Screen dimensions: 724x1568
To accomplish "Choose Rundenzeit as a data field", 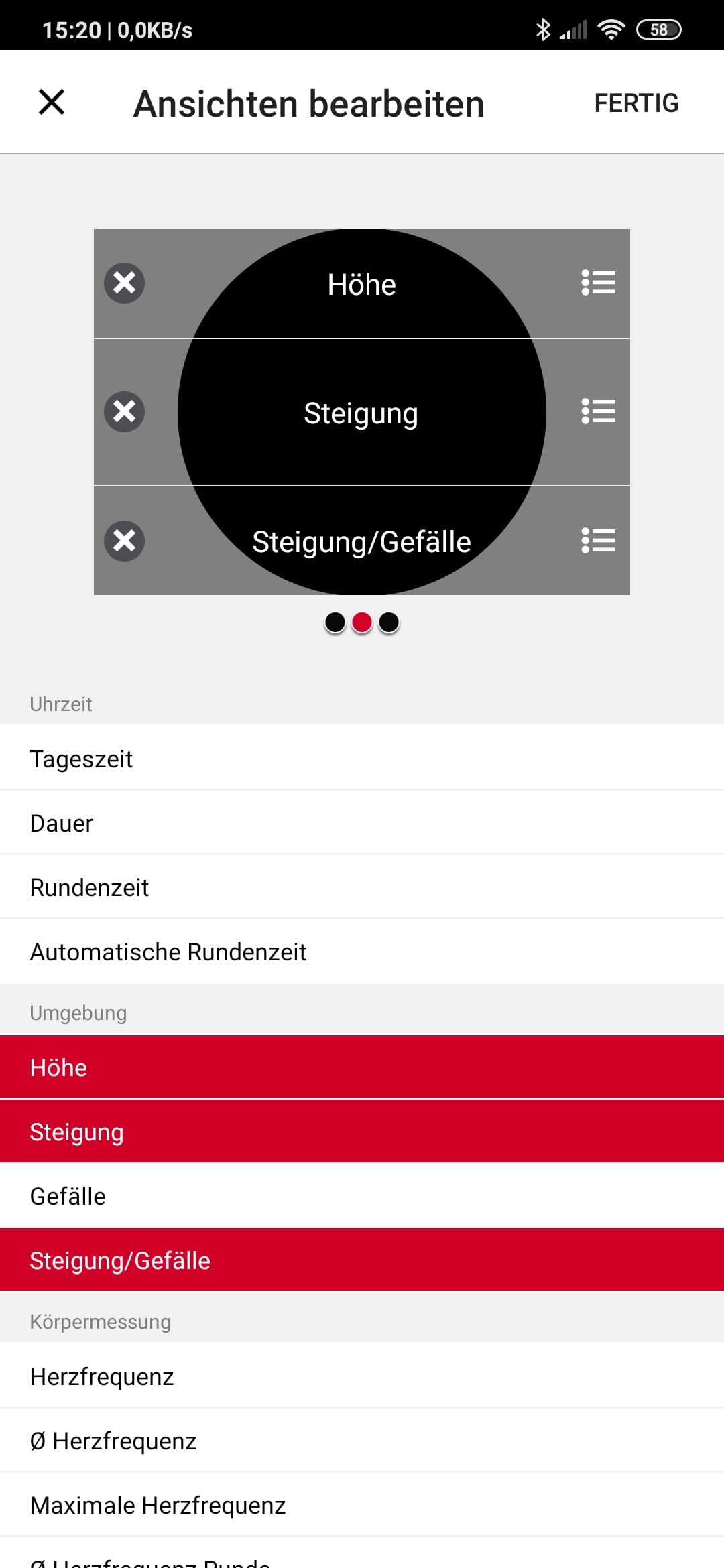I will [x=362, y=887].
